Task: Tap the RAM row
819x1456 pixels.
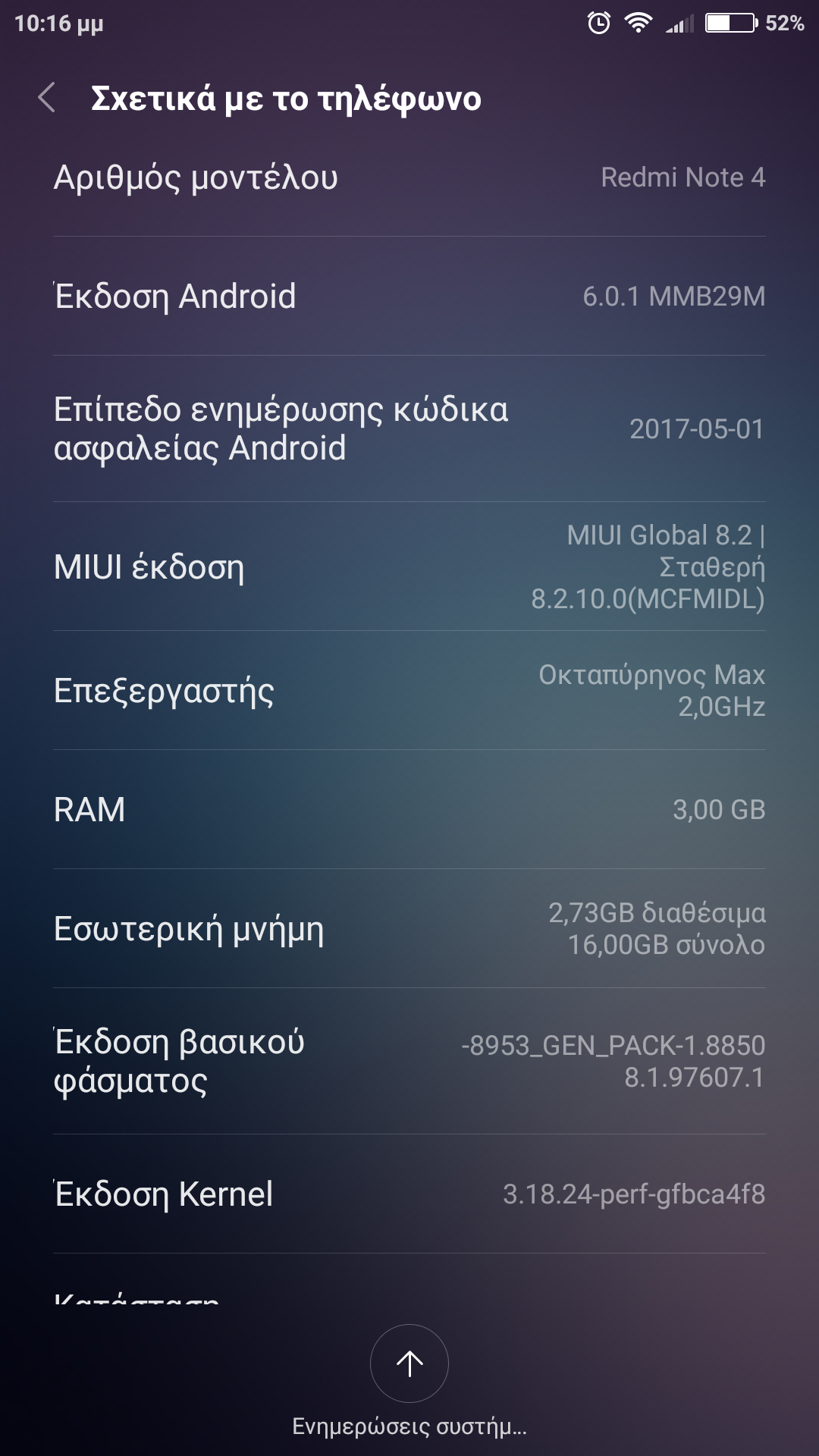Action: tap(409, 809)
